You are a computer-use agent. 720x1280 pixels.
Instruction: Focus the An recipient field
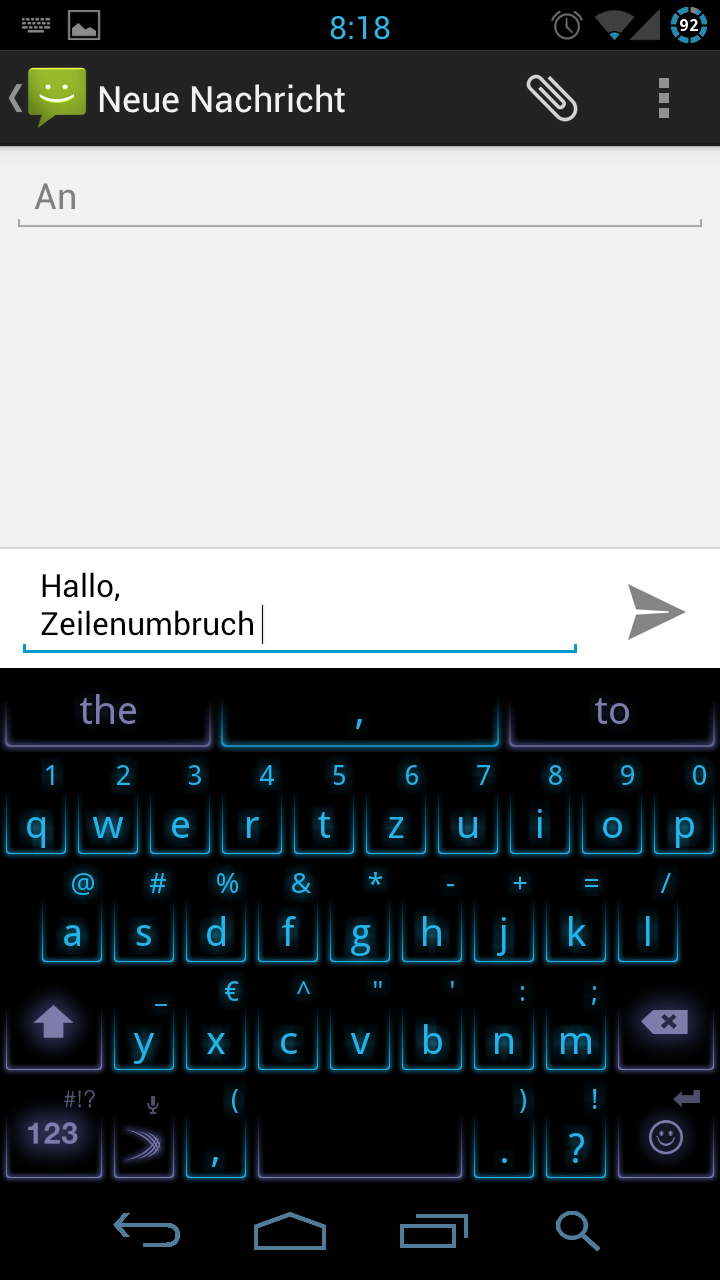pyautogui.click(x=360, y=198)
